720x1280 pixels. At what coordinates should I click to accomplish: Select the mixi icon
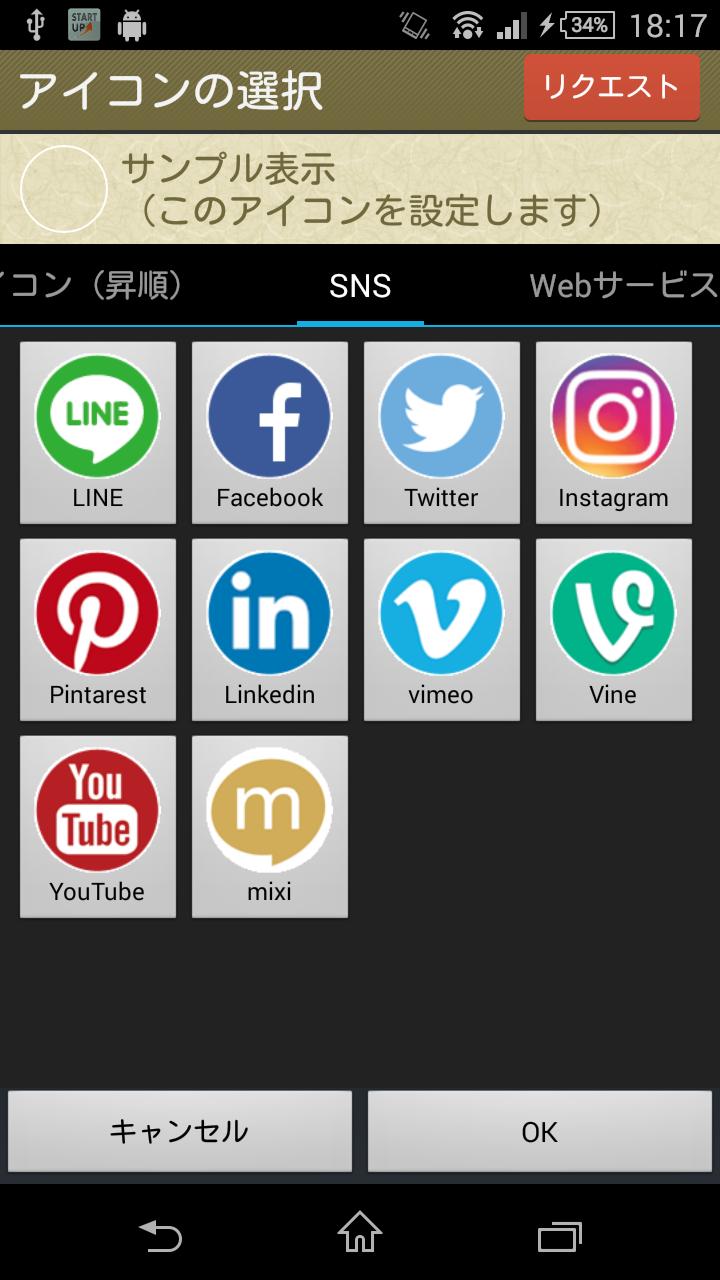point(270,826)
